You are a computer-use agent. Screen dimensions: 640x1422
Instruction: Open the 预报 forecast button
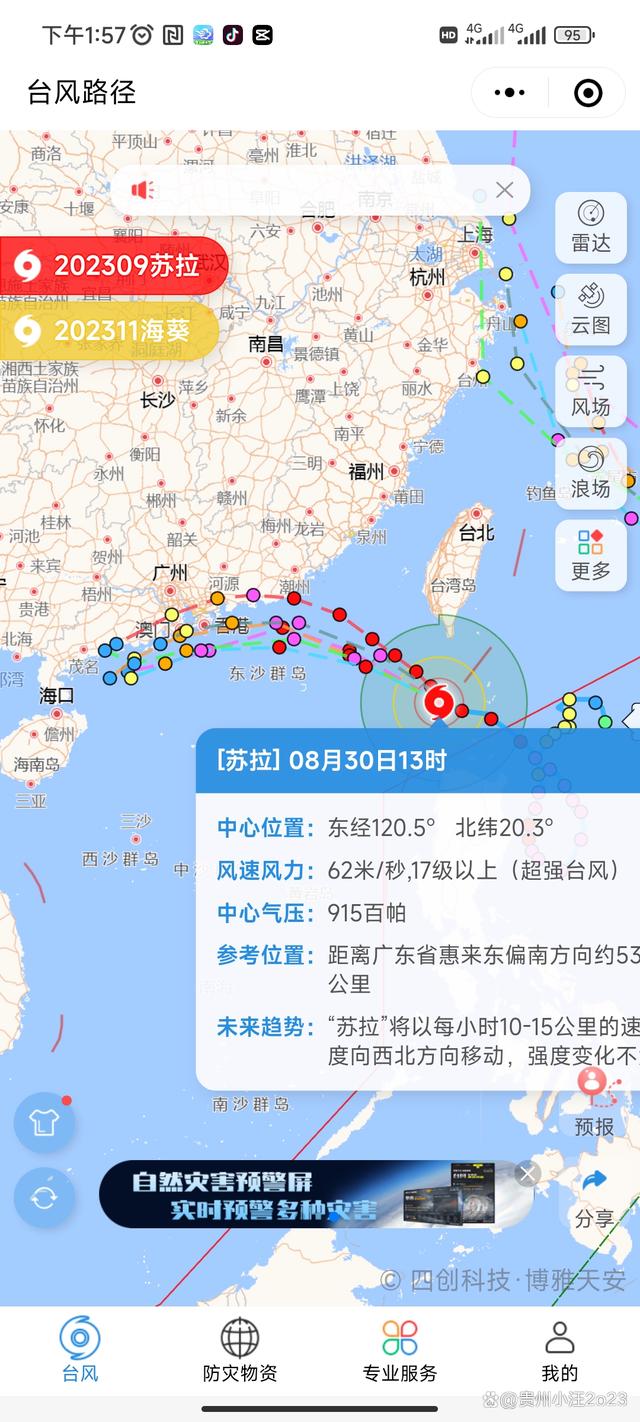pyautogui.click(x=594, y=1100)
